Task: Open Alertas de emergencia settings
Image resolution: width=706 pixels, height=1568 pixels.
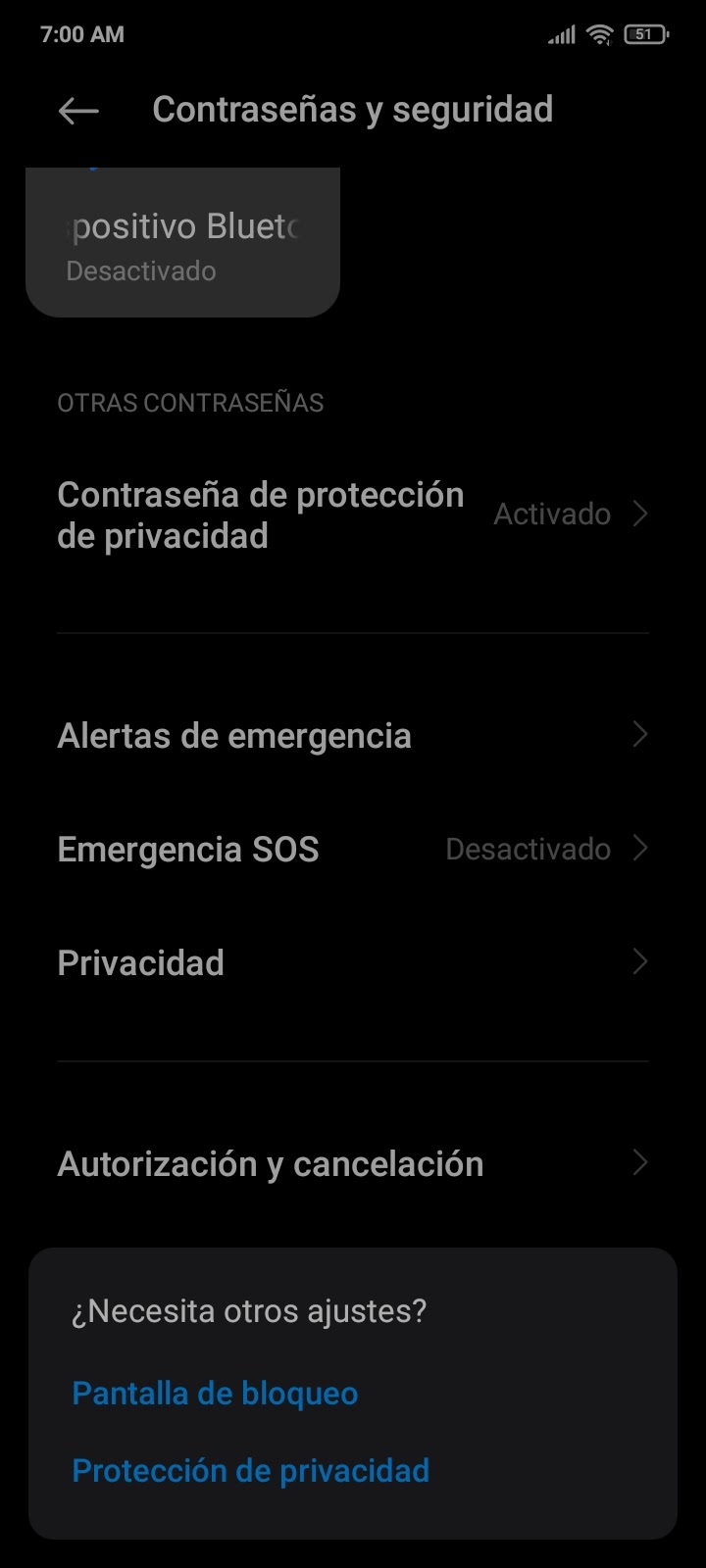Action: [x=353, y=735]
